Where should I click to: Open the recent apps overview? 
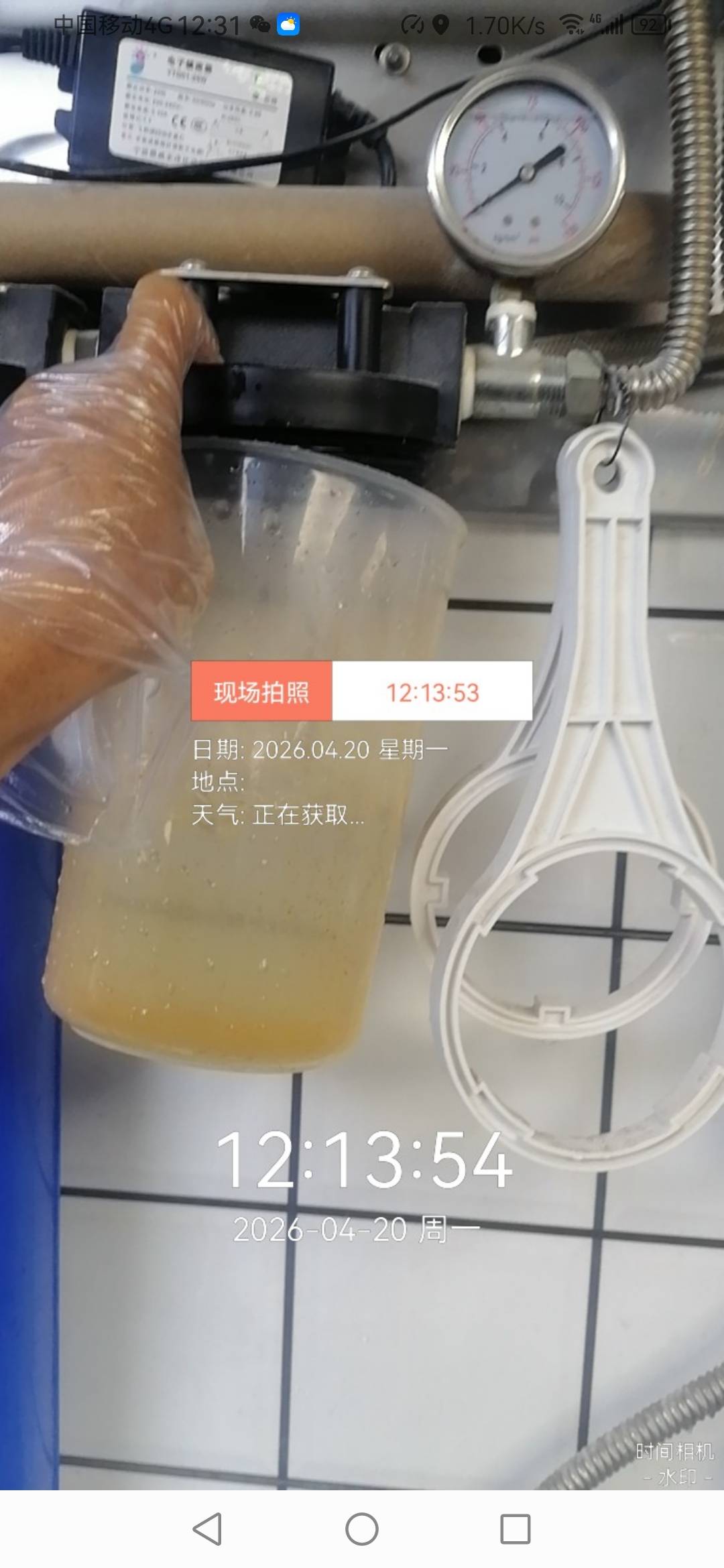tap(515, 1529)
